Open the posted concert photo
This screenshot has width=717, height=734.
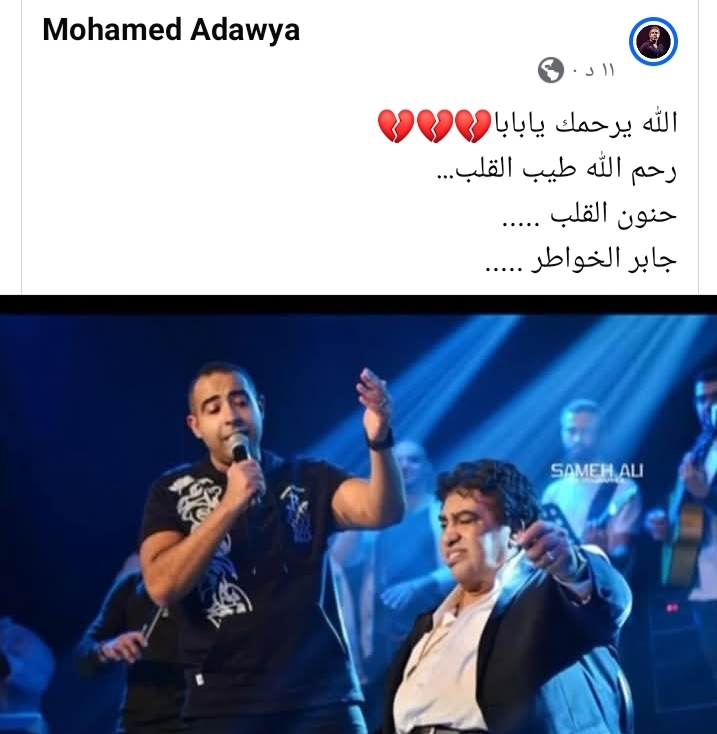(x=358, y=520)
